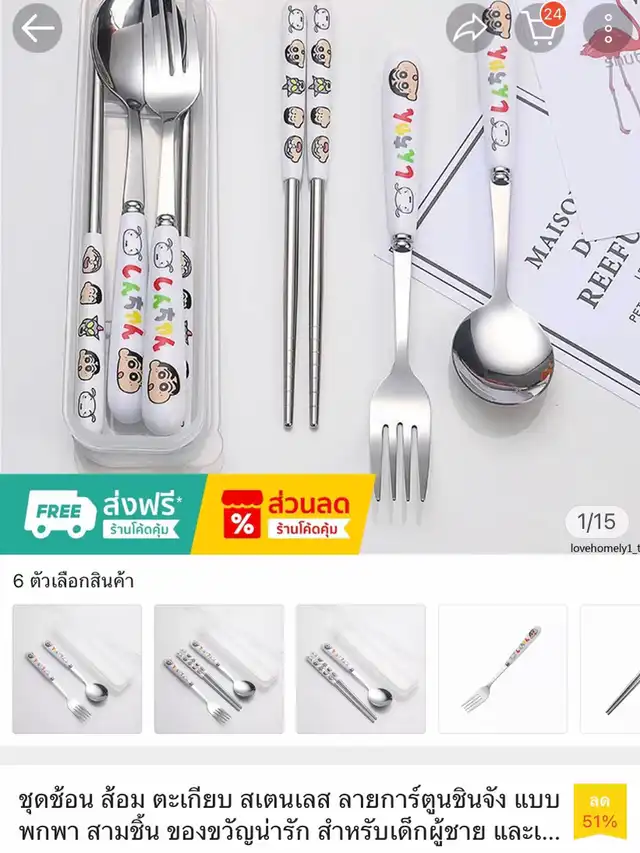Select the single fork option
The image size is (640, 853).
[x=503, y=669]
